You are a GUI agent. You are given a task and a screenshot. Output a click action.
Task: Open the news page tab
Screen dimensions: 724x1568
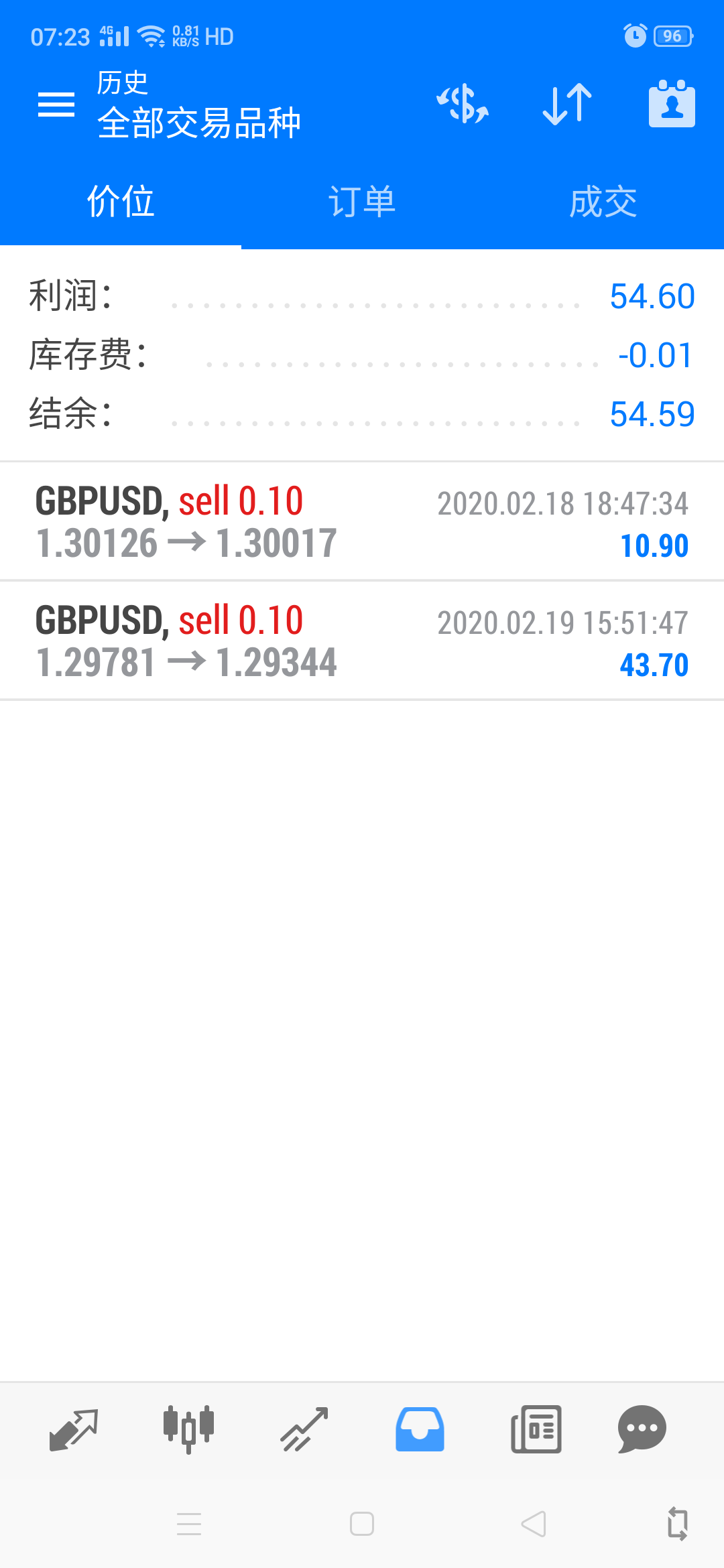coord(536,1429)
